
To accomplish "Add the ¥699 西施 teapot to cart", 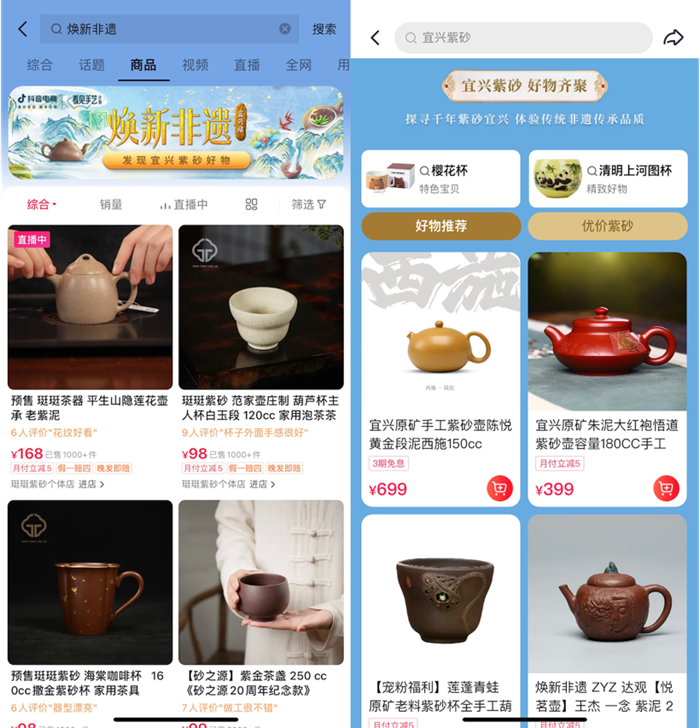I will coord(500,488).
